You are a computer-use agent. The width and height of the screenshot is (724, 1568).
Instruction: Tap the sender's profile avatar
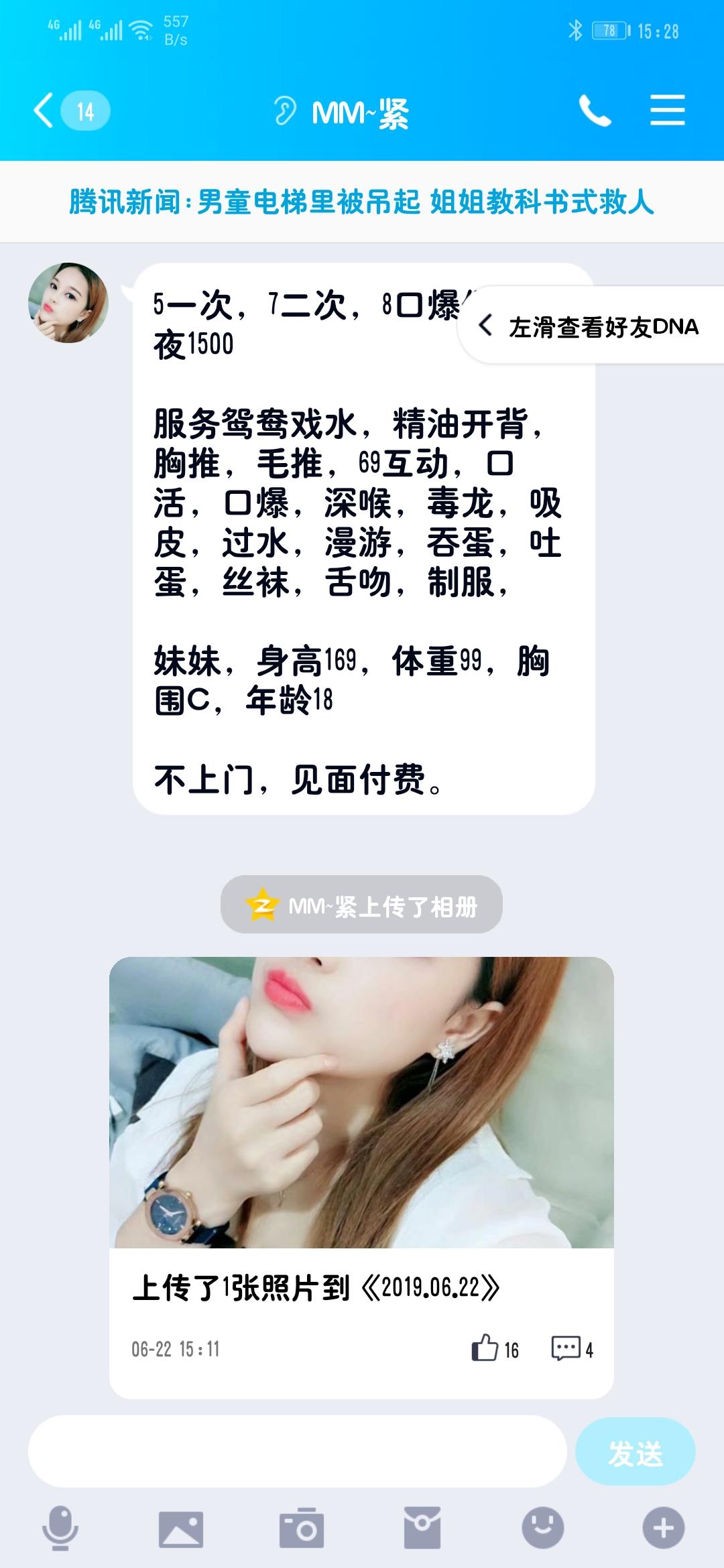[68, 303]
